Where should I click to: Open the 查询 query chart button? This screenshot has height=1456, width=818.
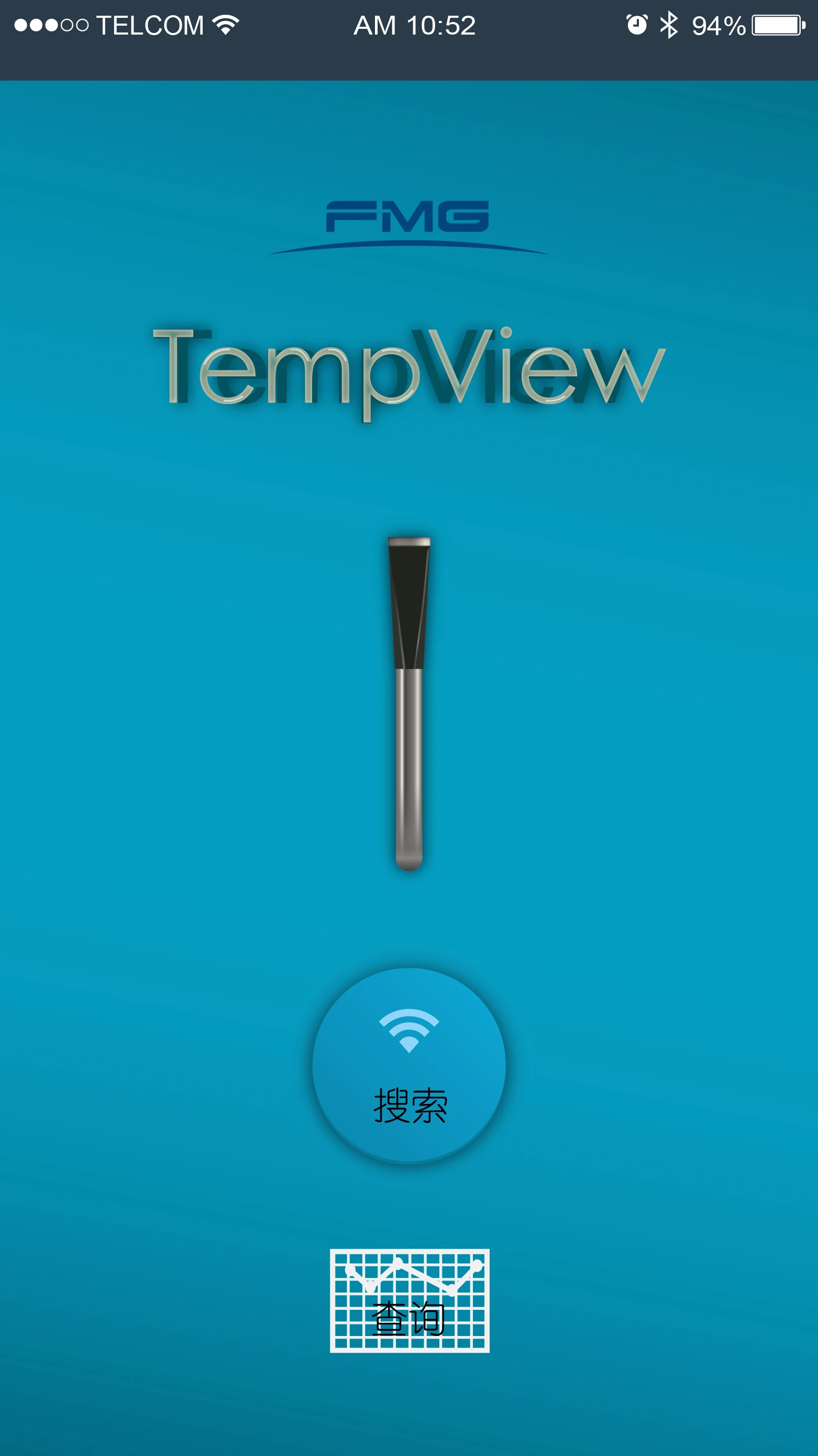[410, 1300]
